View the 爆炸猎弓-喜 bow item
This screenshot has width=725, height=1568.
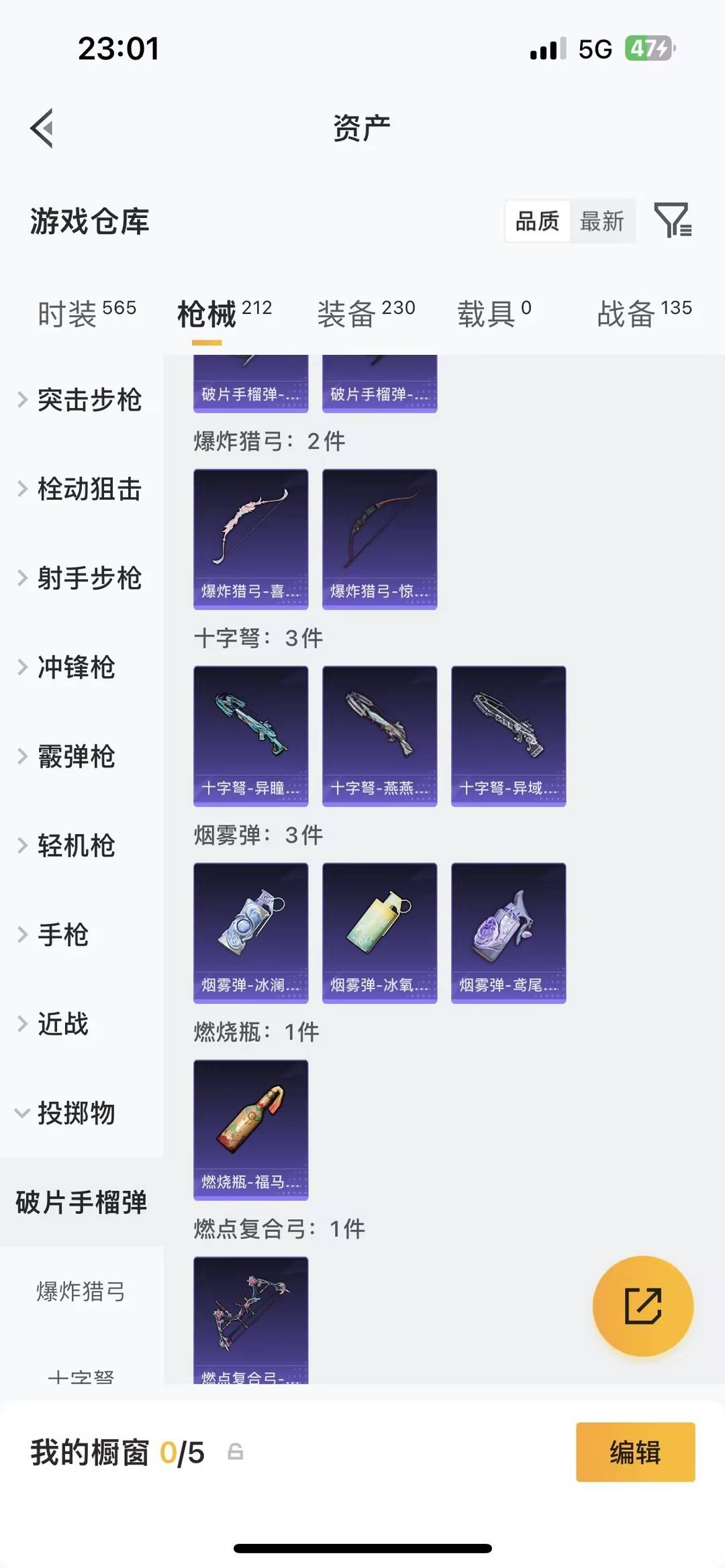[x=250, y=537]
